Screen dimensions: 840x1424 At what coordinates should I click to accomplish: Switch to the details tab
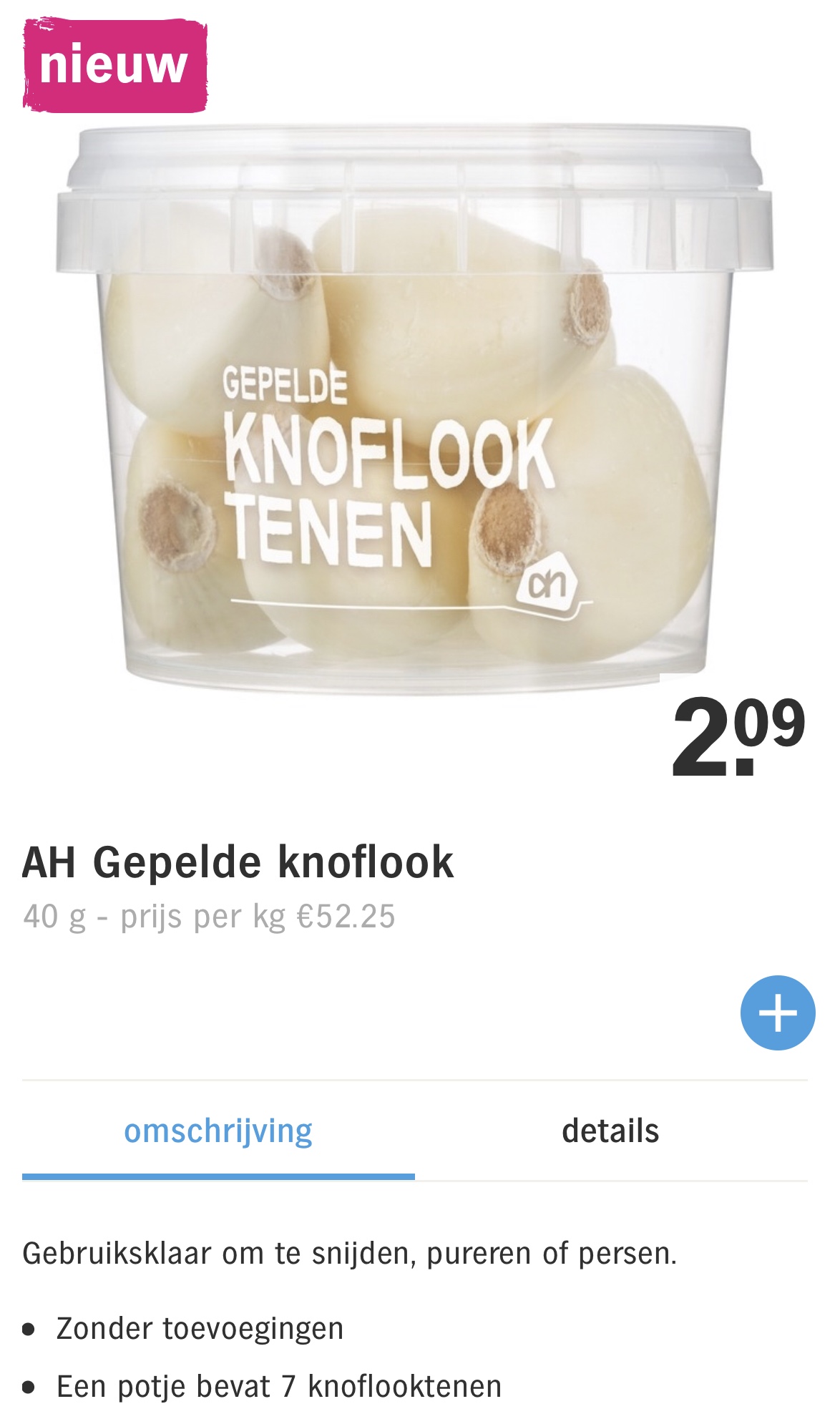tap(610, 1131)
